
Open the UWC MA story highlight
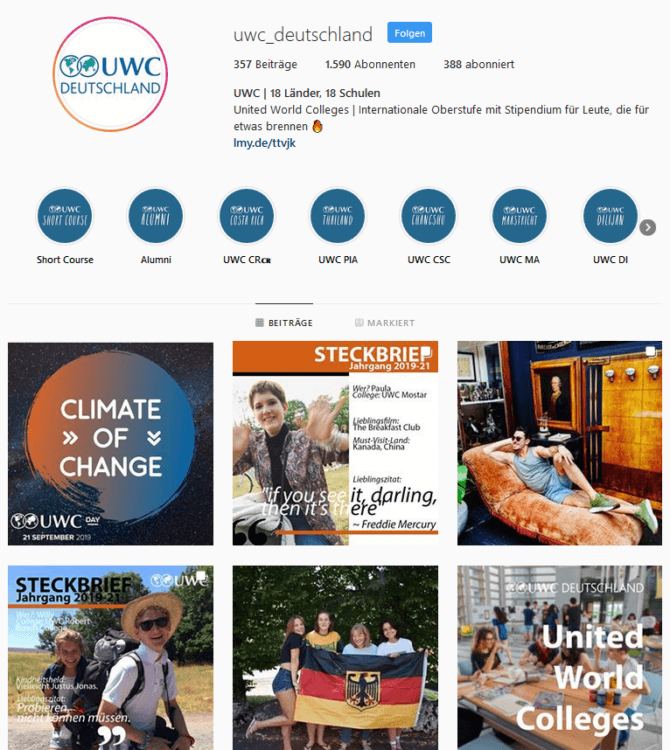[519, 217]
